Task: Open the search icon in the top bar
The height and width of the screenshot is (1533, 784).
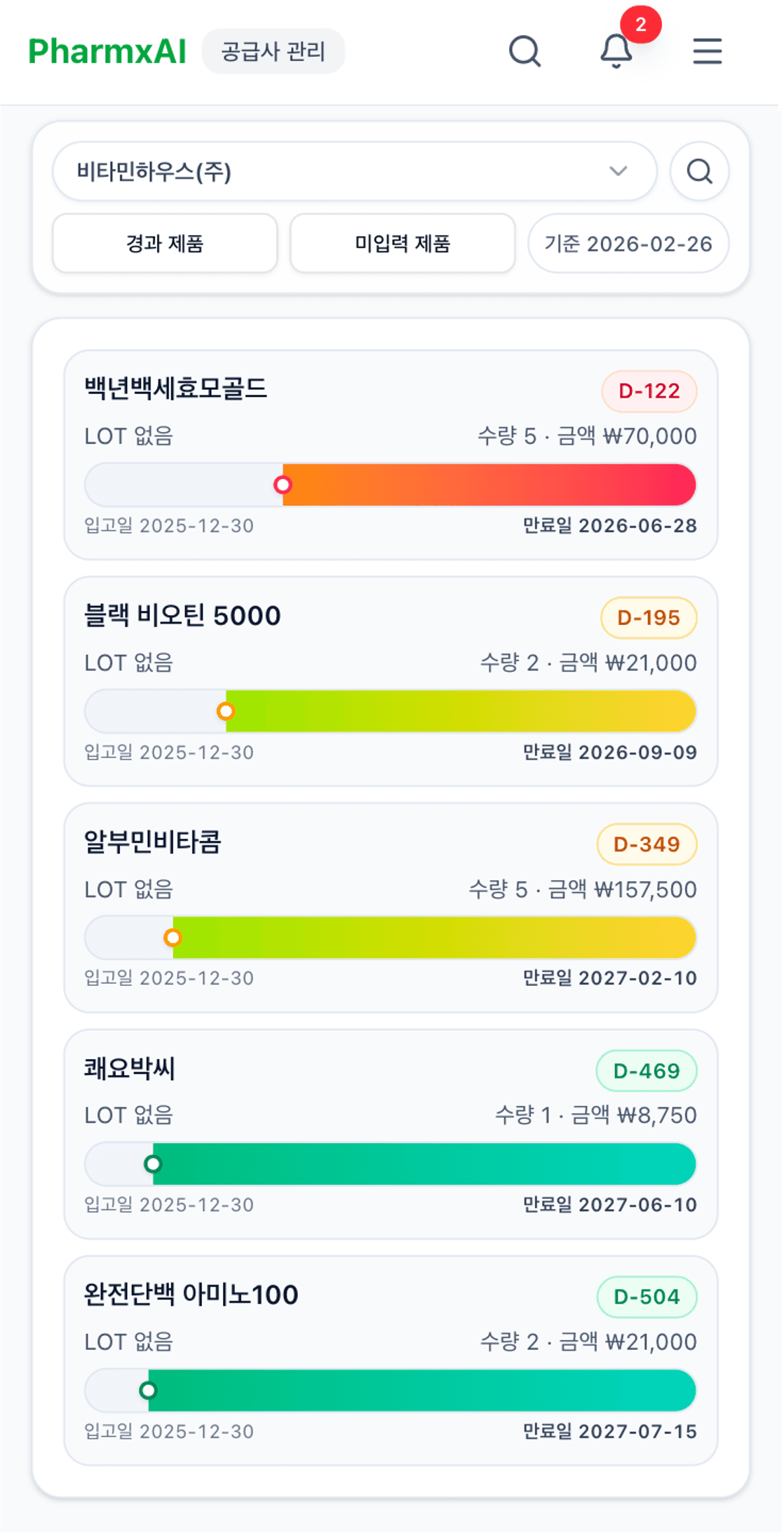Action: click(525, 51)
